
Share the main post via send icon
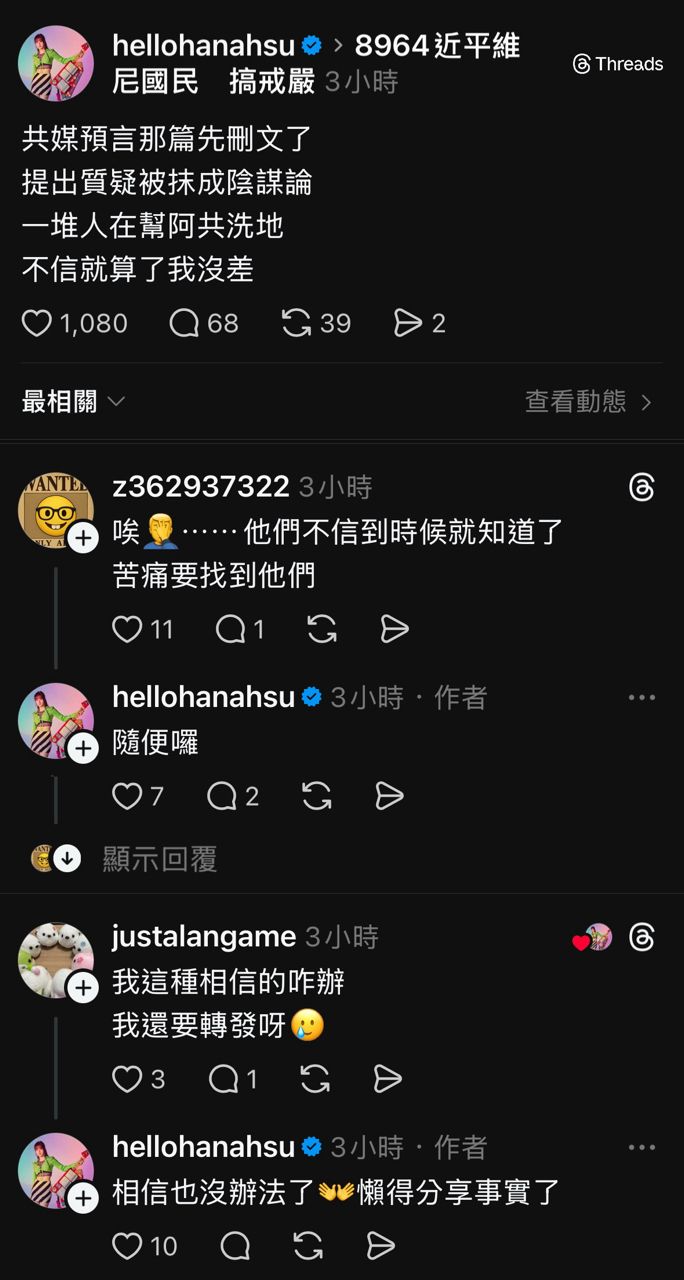click(408, 323)
